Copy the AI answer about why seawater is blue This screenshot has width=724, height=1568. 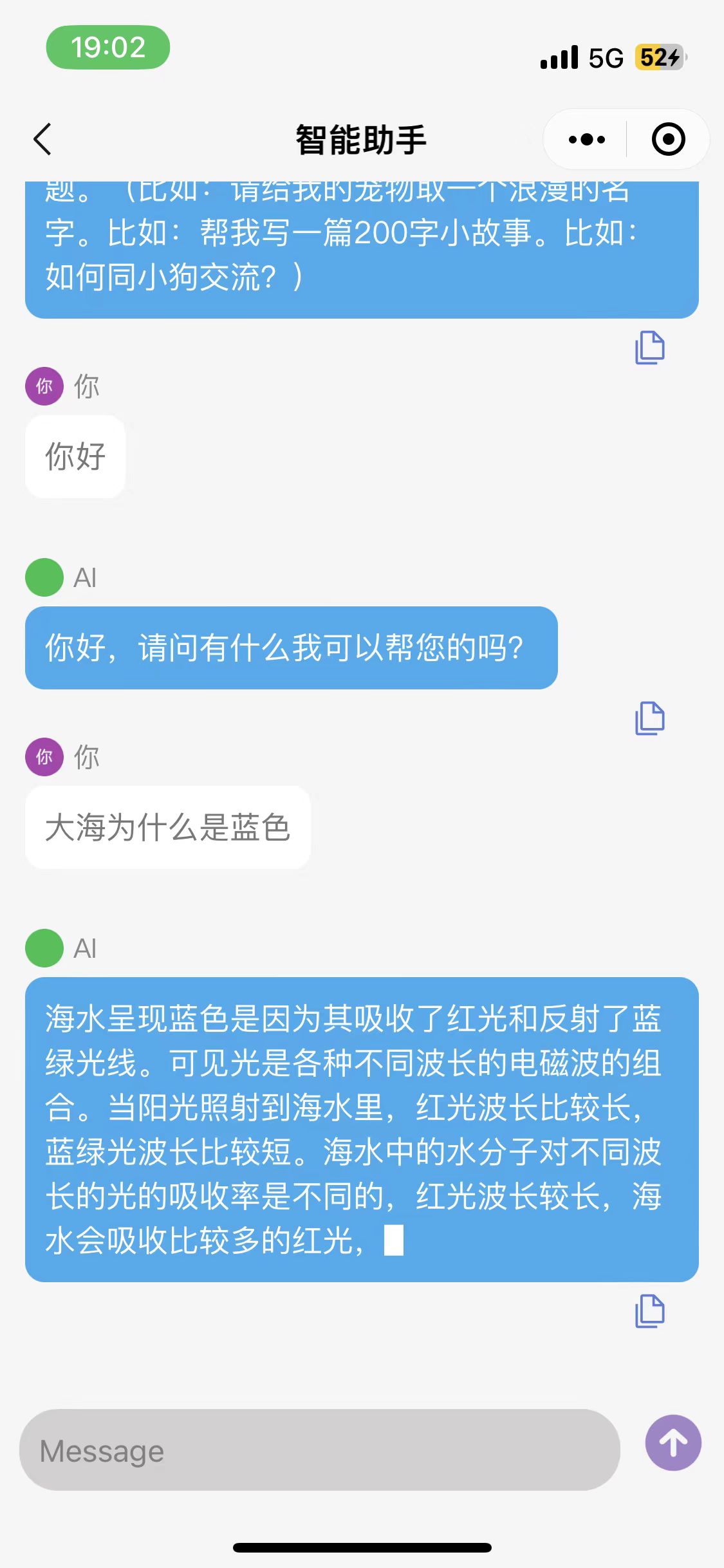(649, 1311)
